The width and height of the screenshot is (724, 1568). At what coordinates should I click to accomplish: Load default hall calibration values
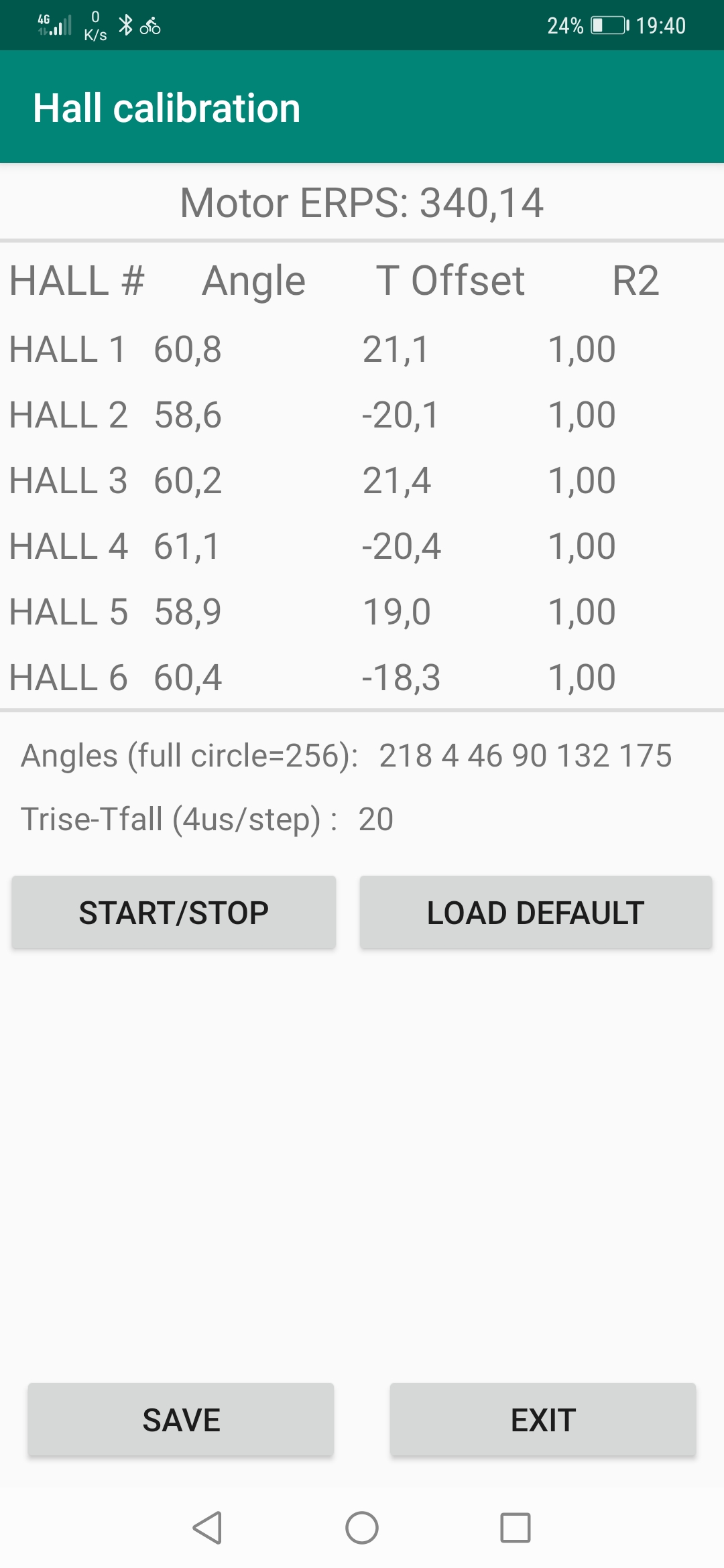tap(536, 913)
